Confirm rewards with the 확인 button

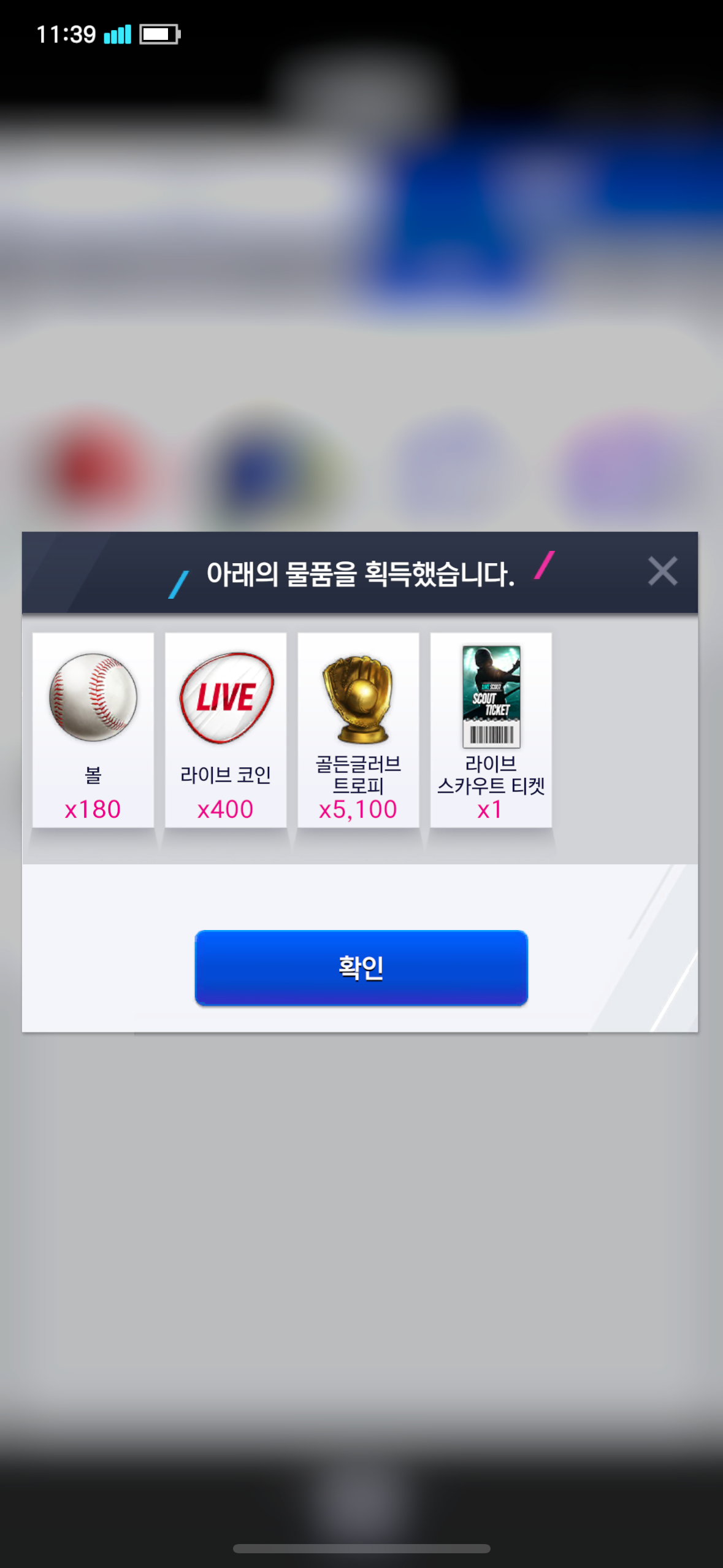361,967
